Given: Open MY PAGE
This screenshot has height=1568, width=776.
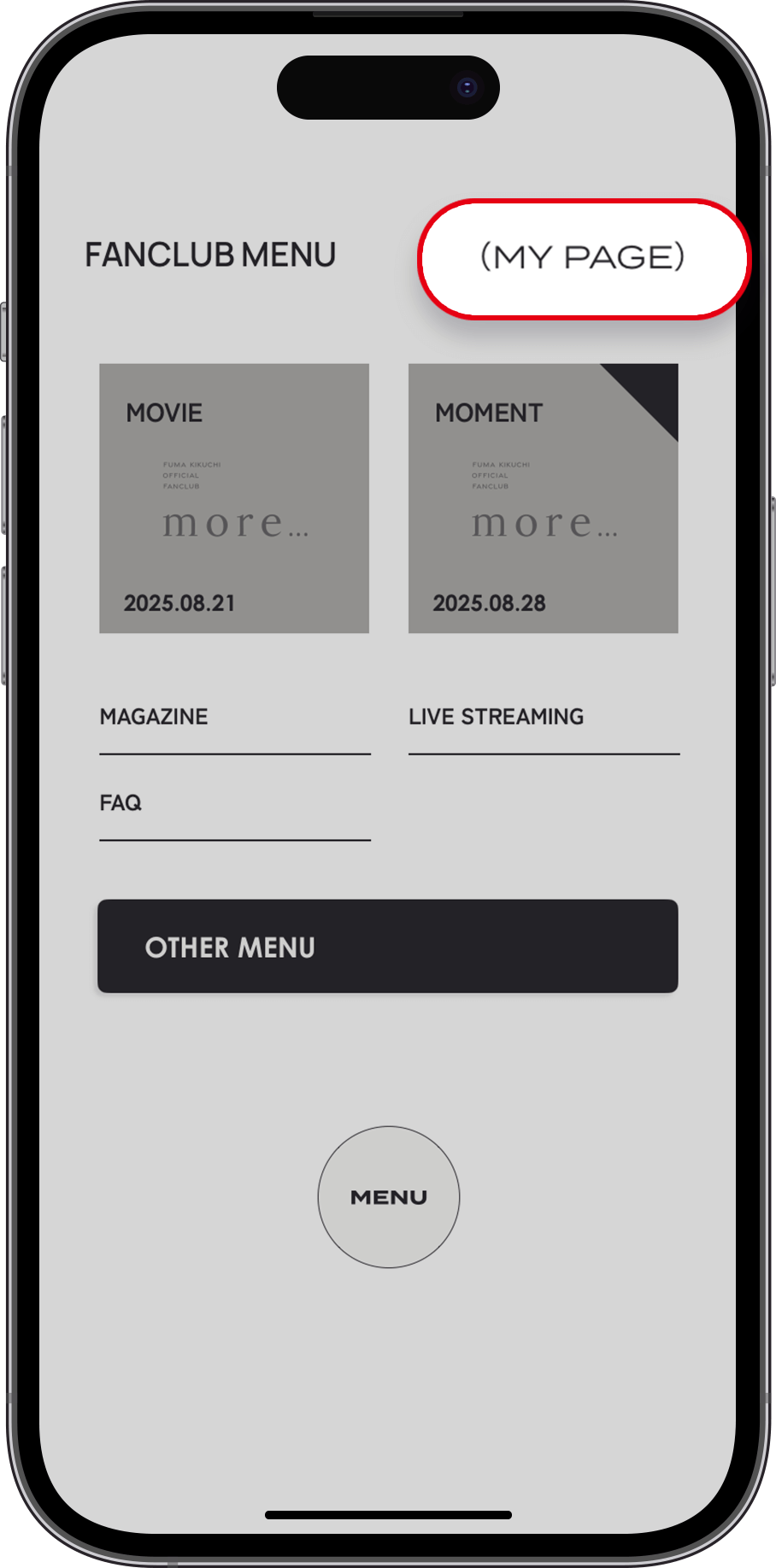Looking at the screenshot, I should click(x=583, y=258).
